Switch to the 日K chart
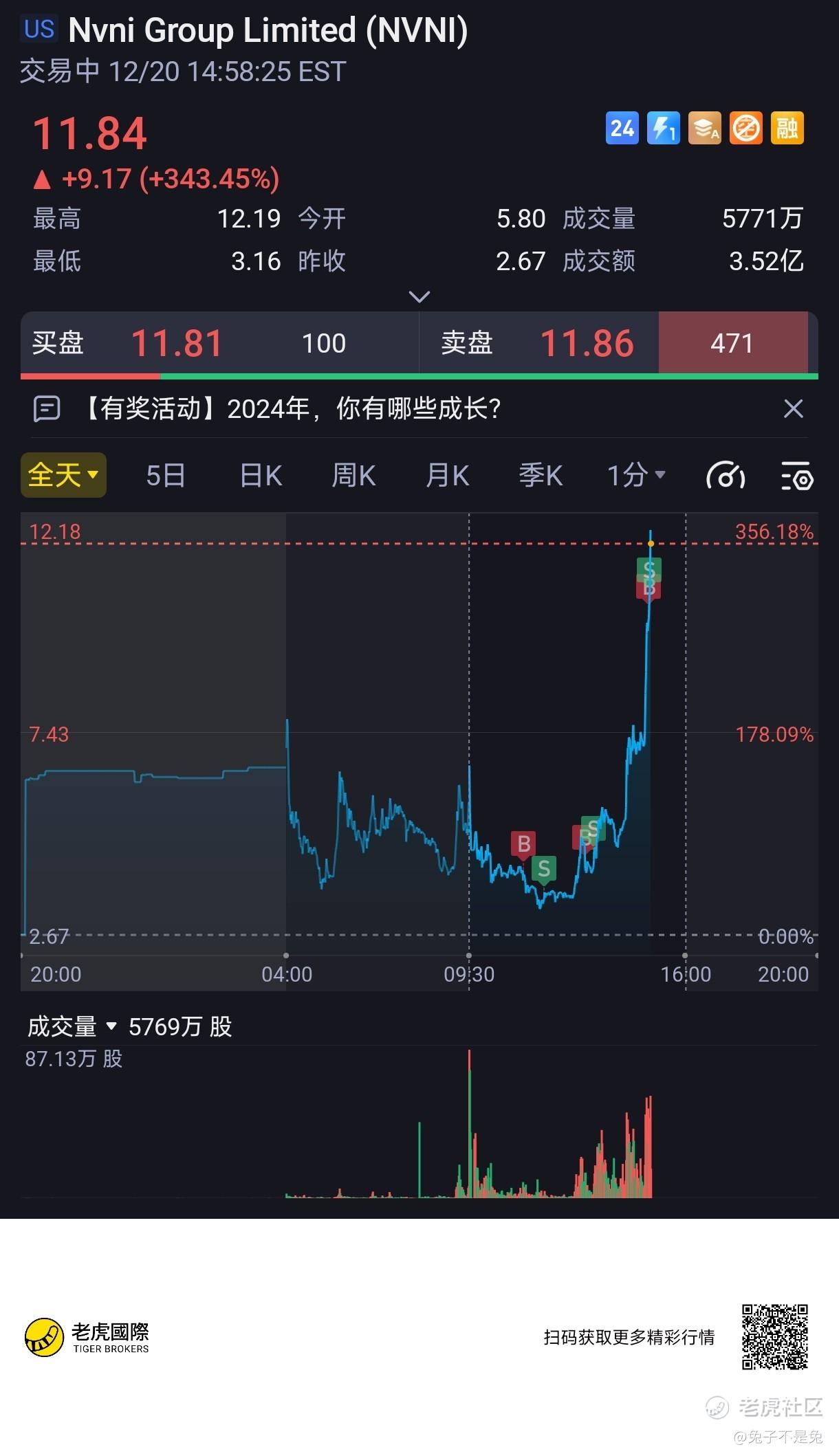The height and width of the screenshot is (1456, 839). [x=261, y=475]
